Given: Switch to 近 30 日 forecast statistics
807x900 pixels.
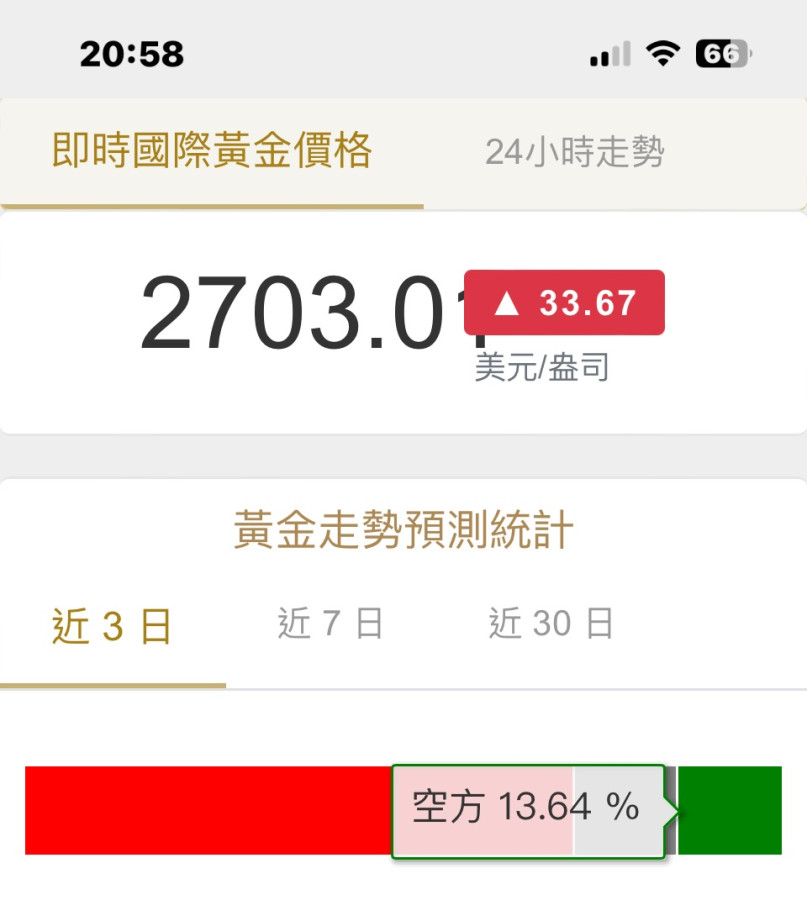Looking at the screenshot, I should [x=551, y=625].
